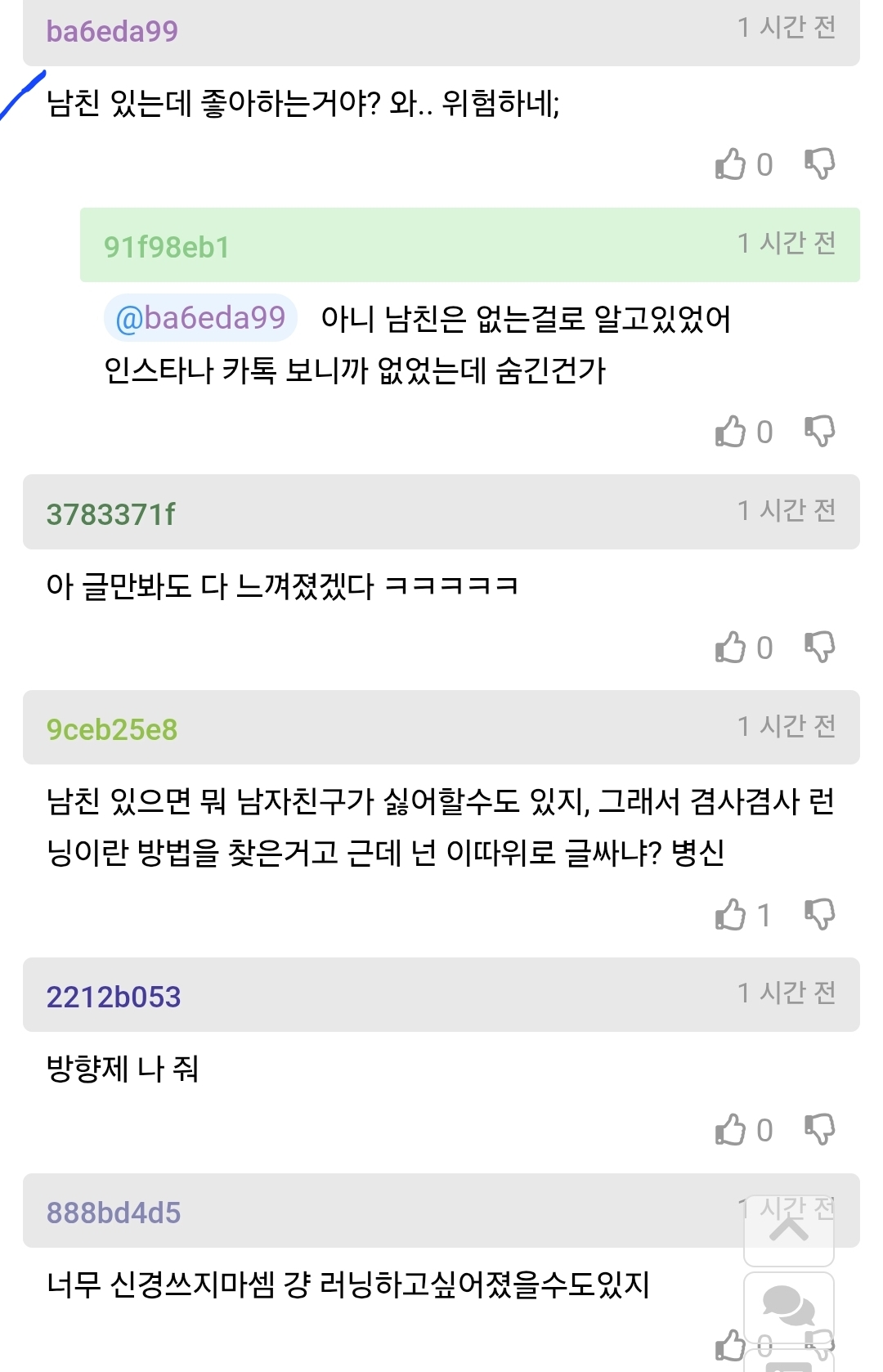Like the comment by 9ceb25e8
This screenshot has height=1372, width=883.
[x=731, y=915]
